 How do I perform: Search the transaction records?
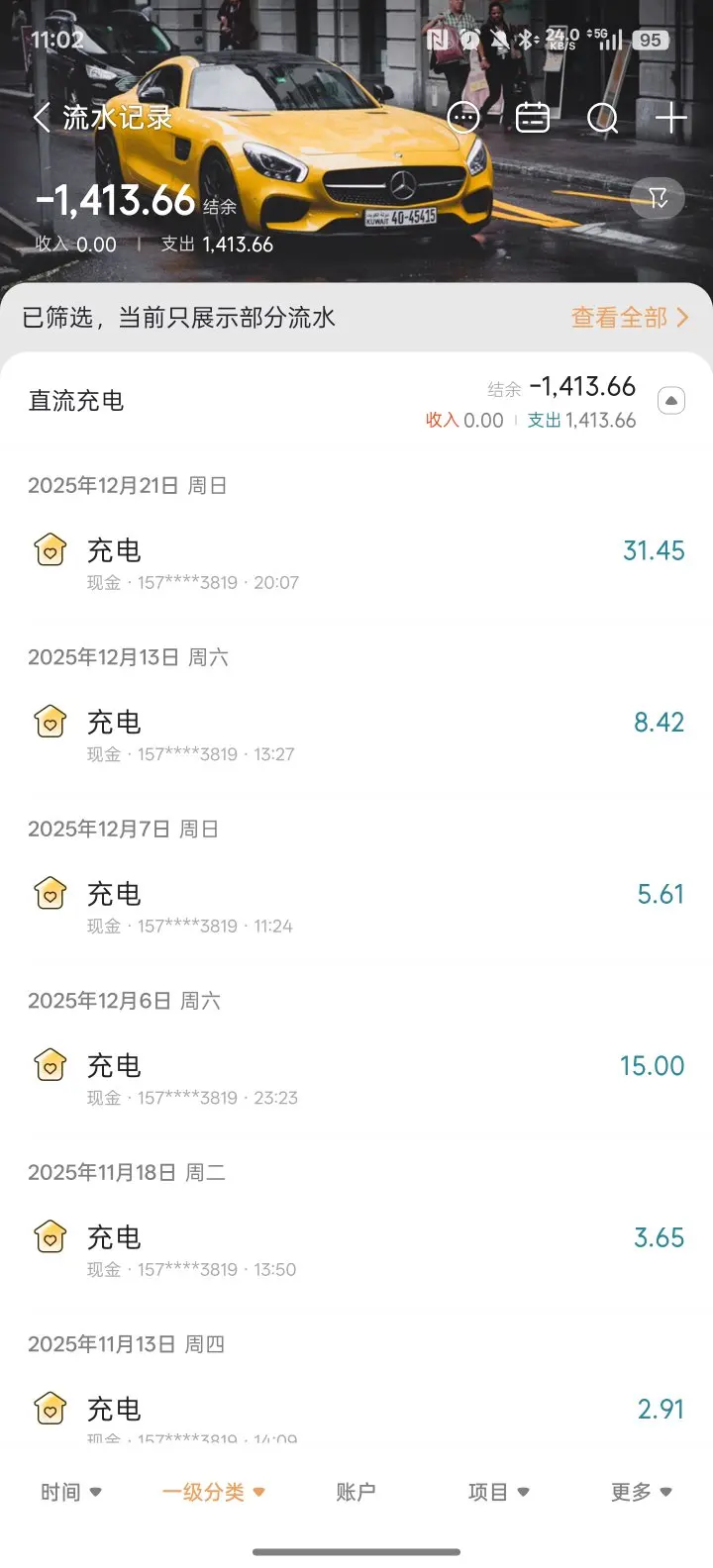pos(602,119)
